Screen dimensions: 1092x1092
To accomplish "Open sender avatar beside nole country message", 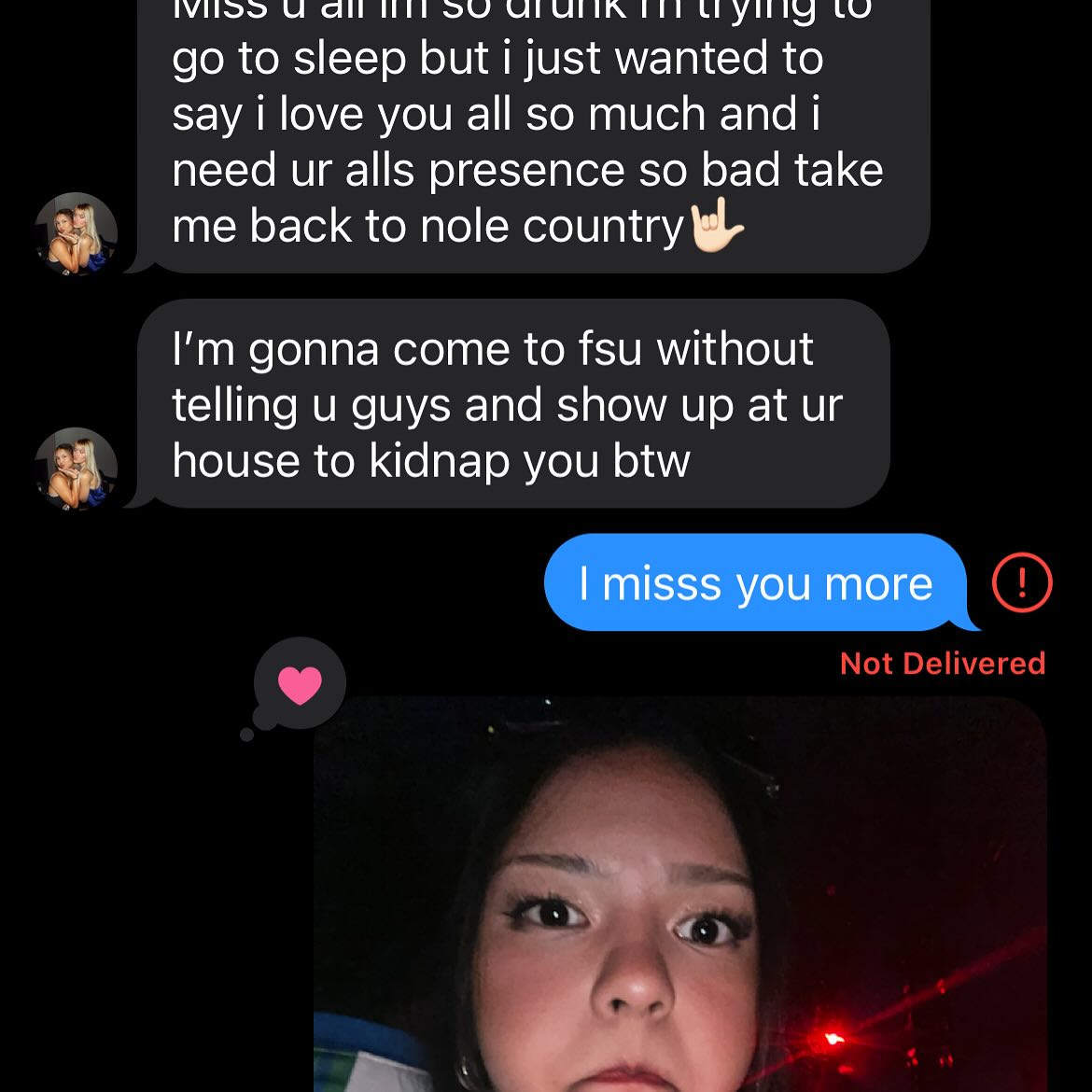I will [76, 234].
